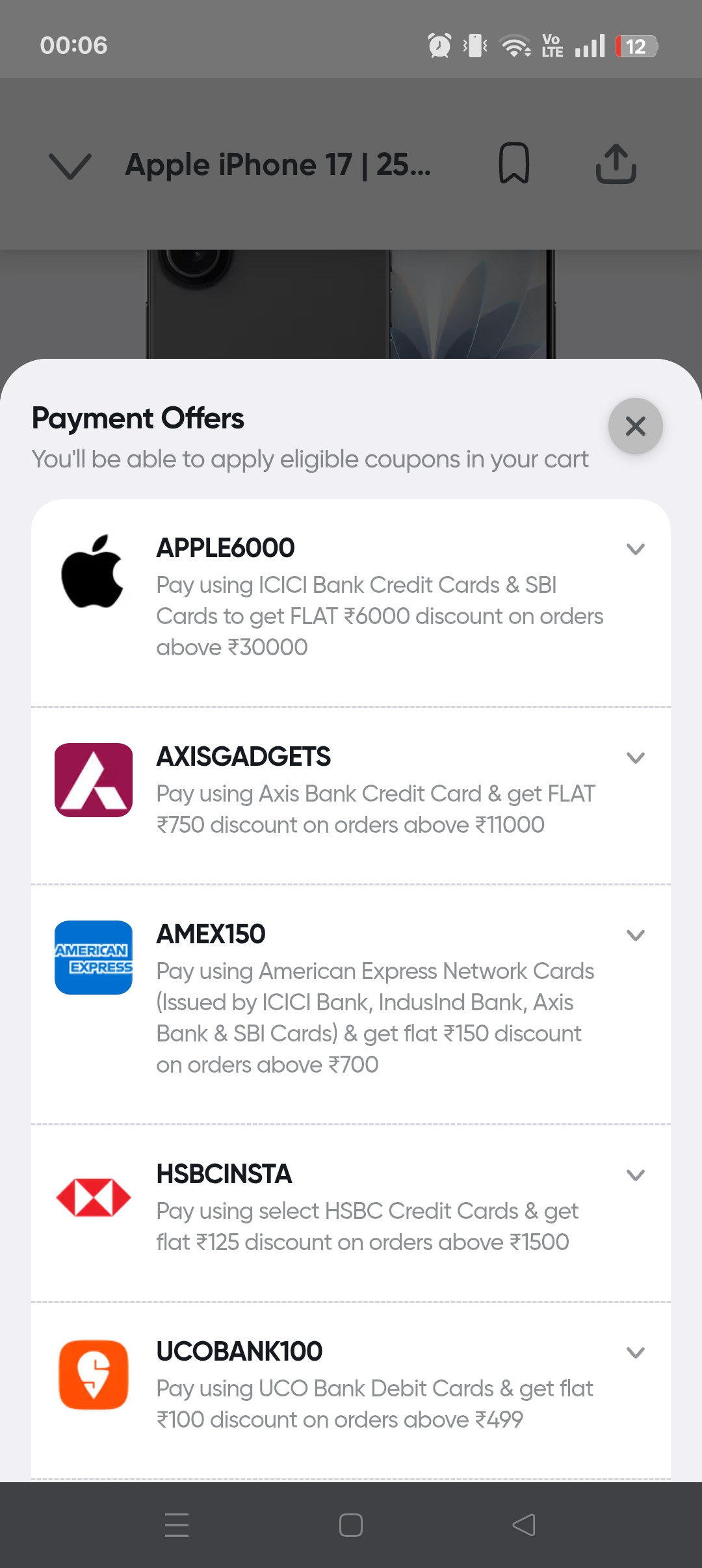Image resolution: width=702 pixels, height=1568 pixels.
Task: Expand the HSBCINSTA offer details
Action: click(x=636, y=1175)
